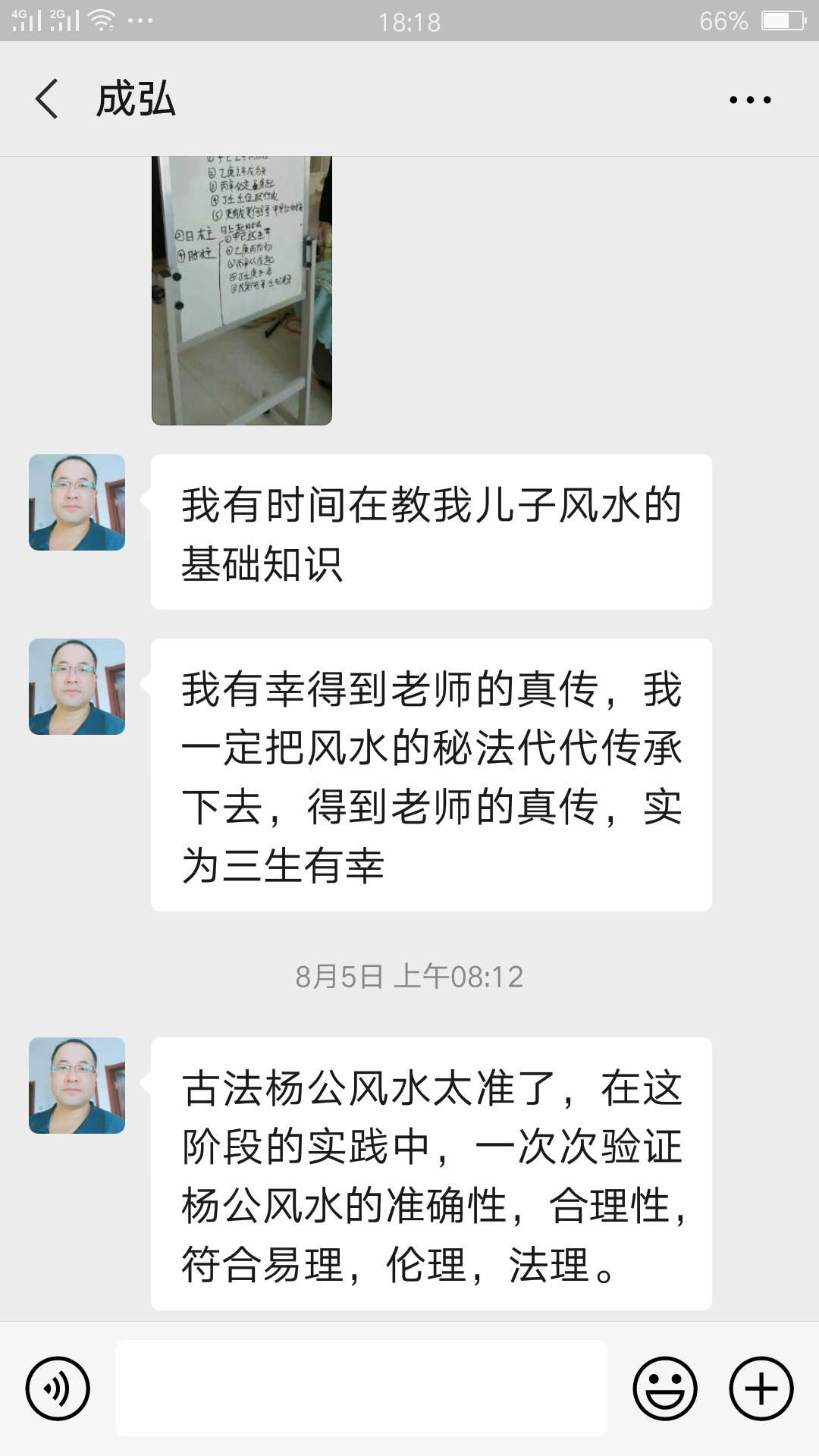Open the emoji sticker panel

[x=665, y=1389]
